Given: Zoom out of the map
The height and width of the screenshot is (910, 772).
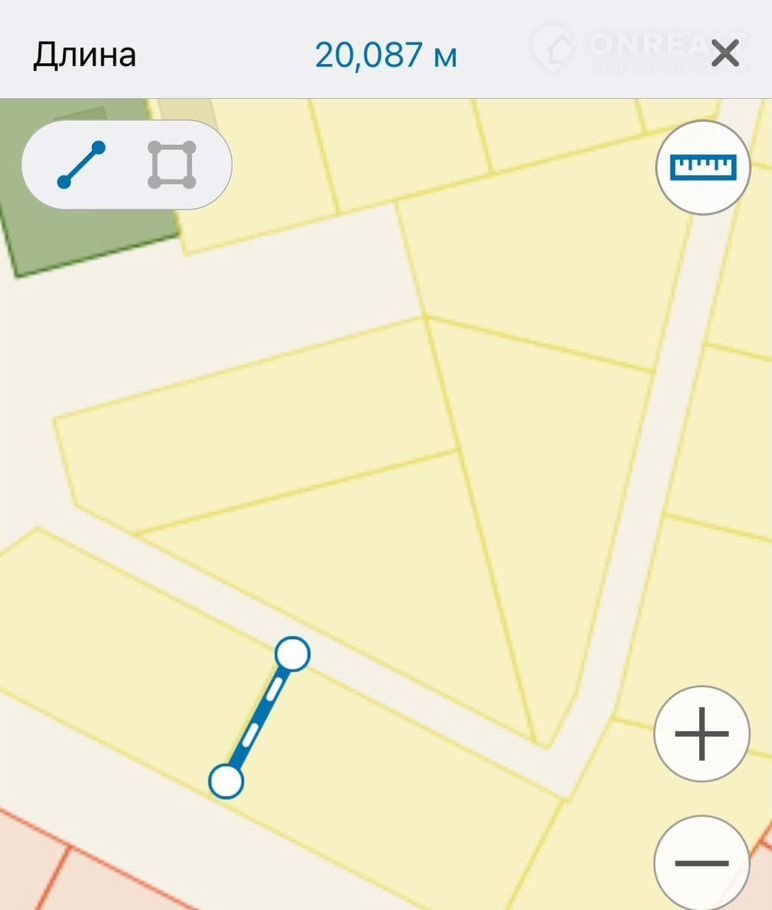Looking at the screenshot, I should pyautogui.click(x=702, y=862).
